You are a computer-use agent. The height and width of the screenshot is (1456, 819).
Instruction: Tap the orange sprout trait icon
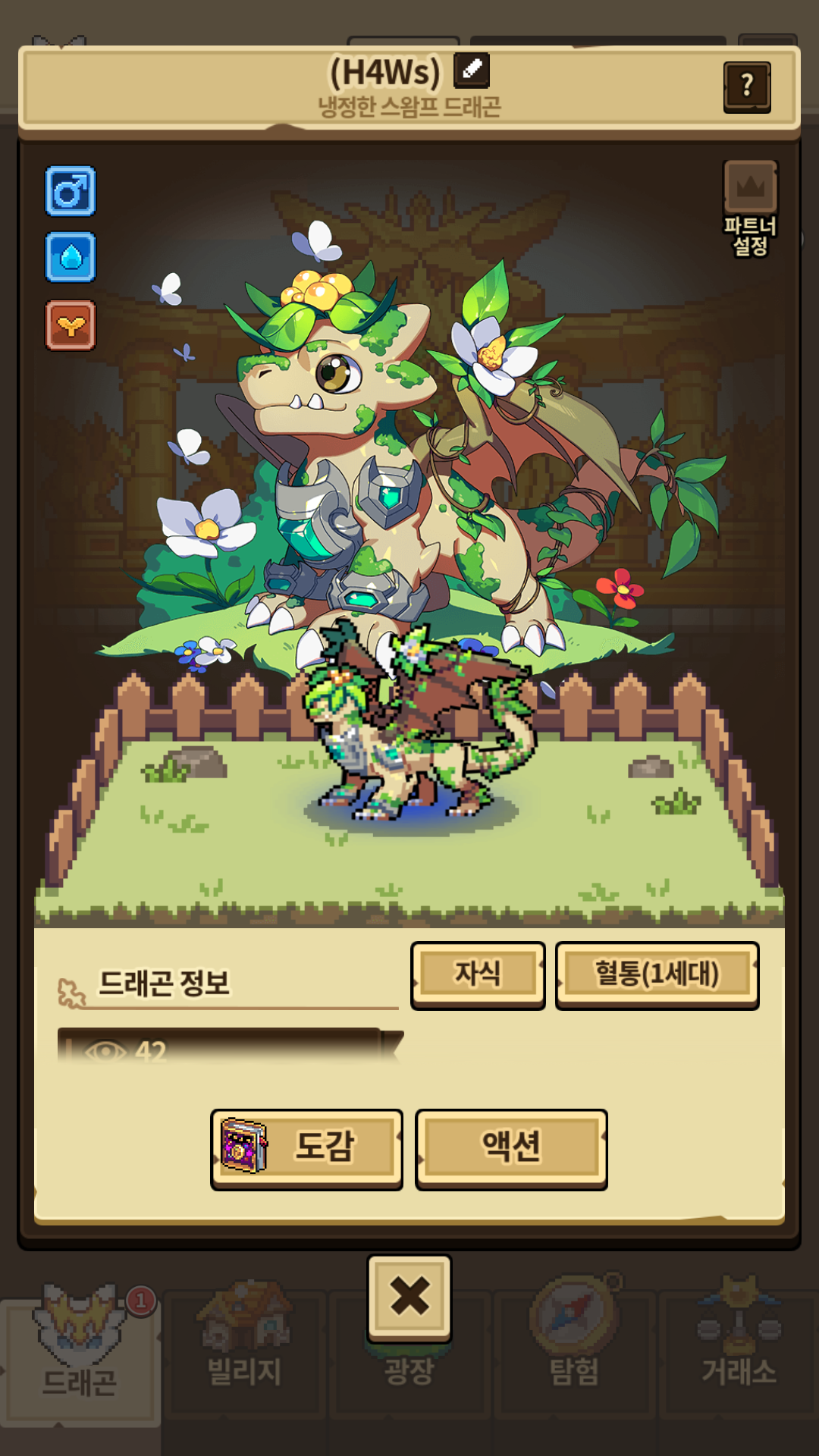click(x=71, y=325)
